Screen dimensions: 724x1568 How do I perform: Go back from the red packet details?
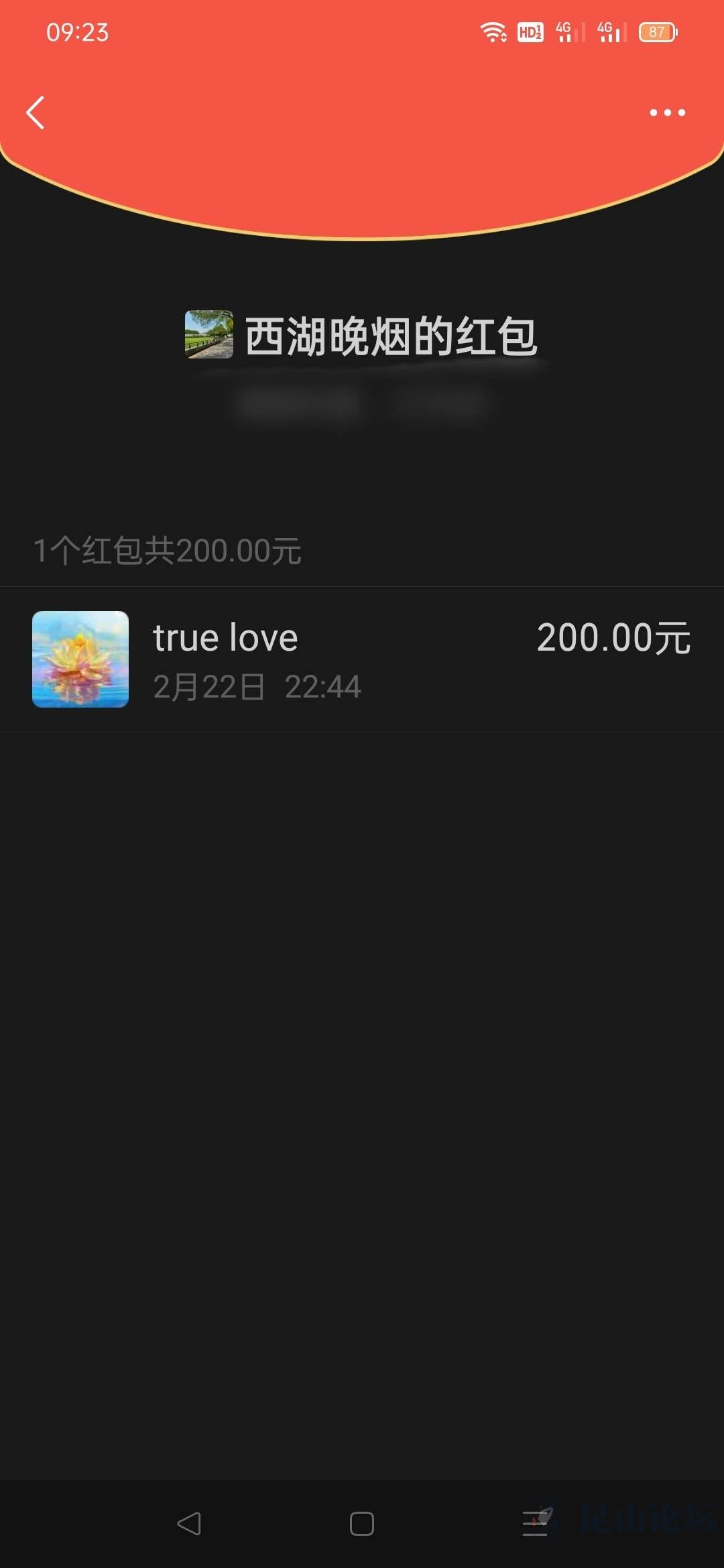click(36, 113)
